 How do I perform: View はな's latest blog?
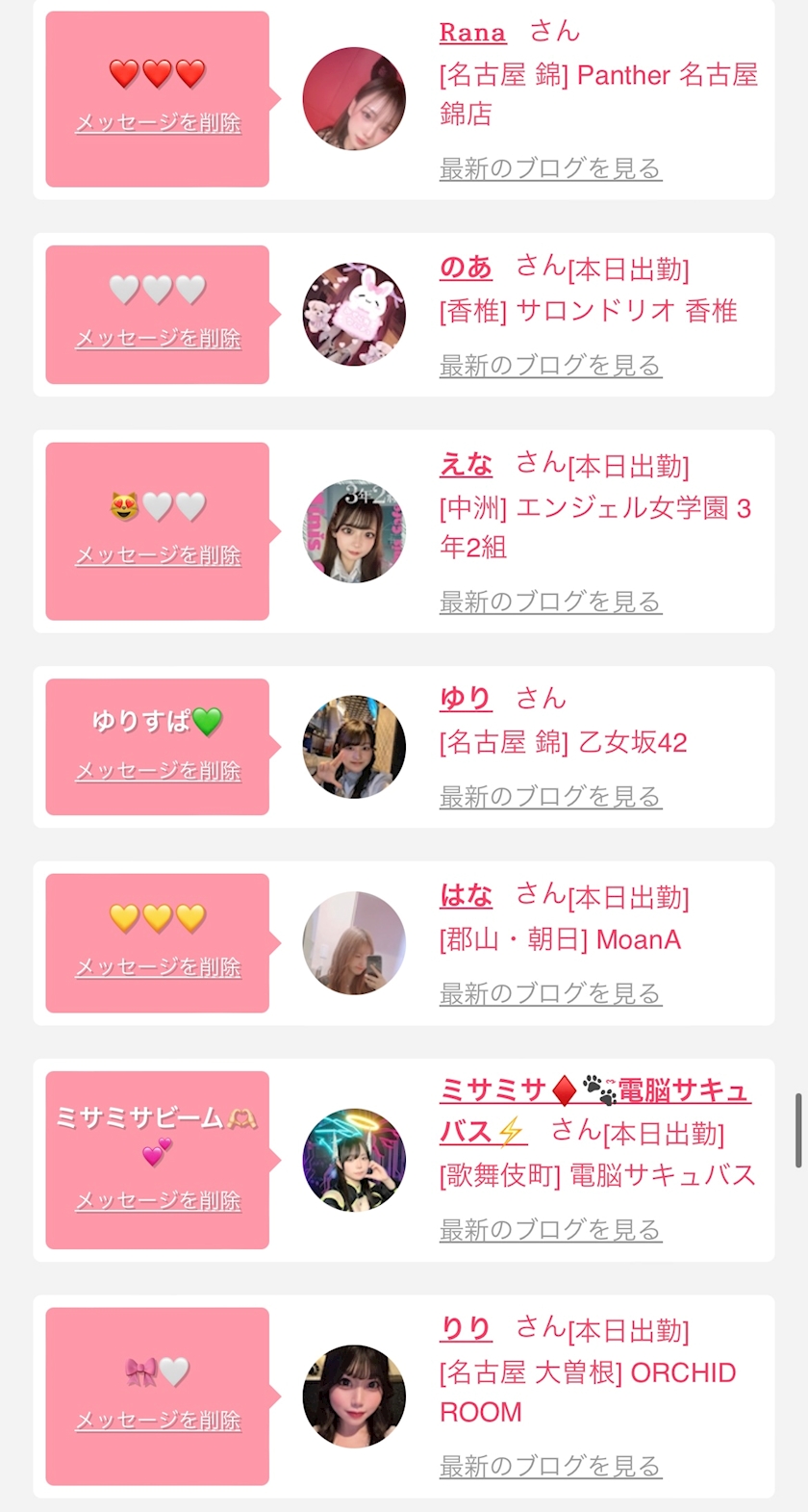(549, 993)
